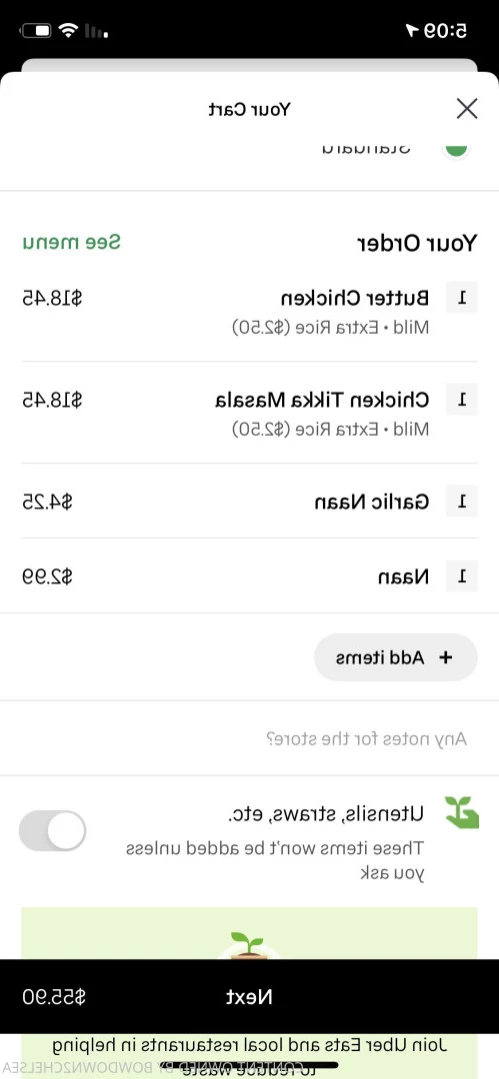Open the Butter Chicken order item
Viewport: 499px width, 1079px height.
249,312
